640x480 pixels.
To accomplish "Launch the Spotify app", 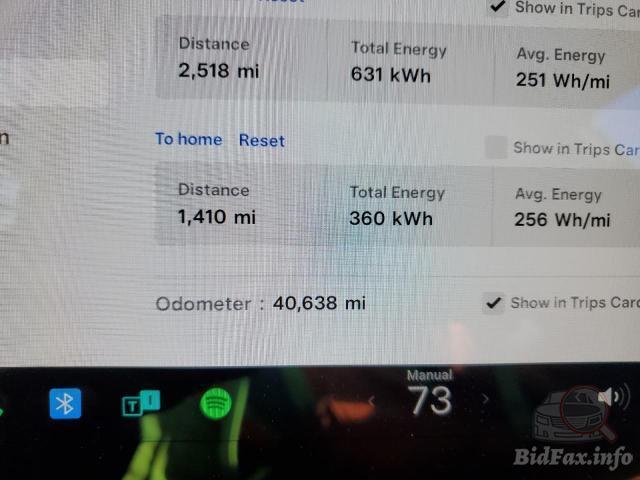I will [x=216, y=403].
